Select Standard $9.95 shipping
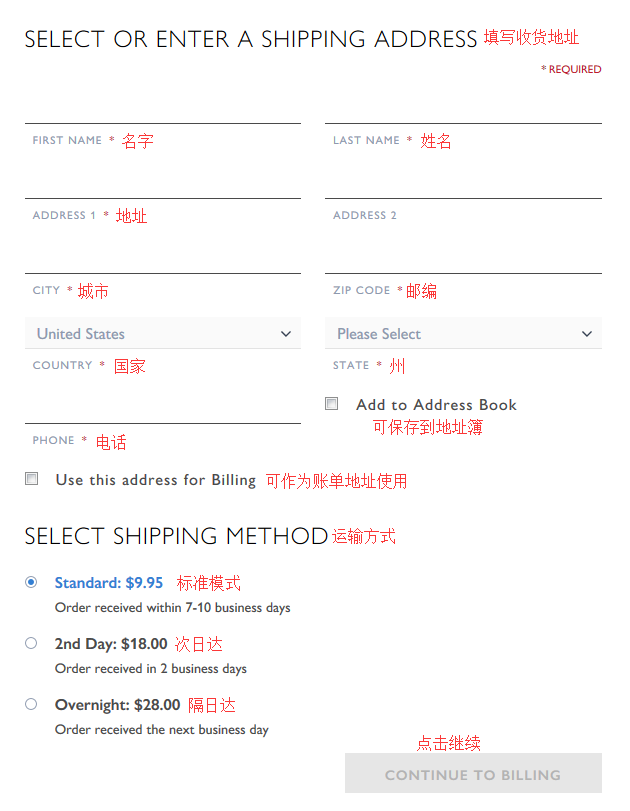Image resolution: width=630 pixels, height=811 pixels. click(x=31, y=582)
